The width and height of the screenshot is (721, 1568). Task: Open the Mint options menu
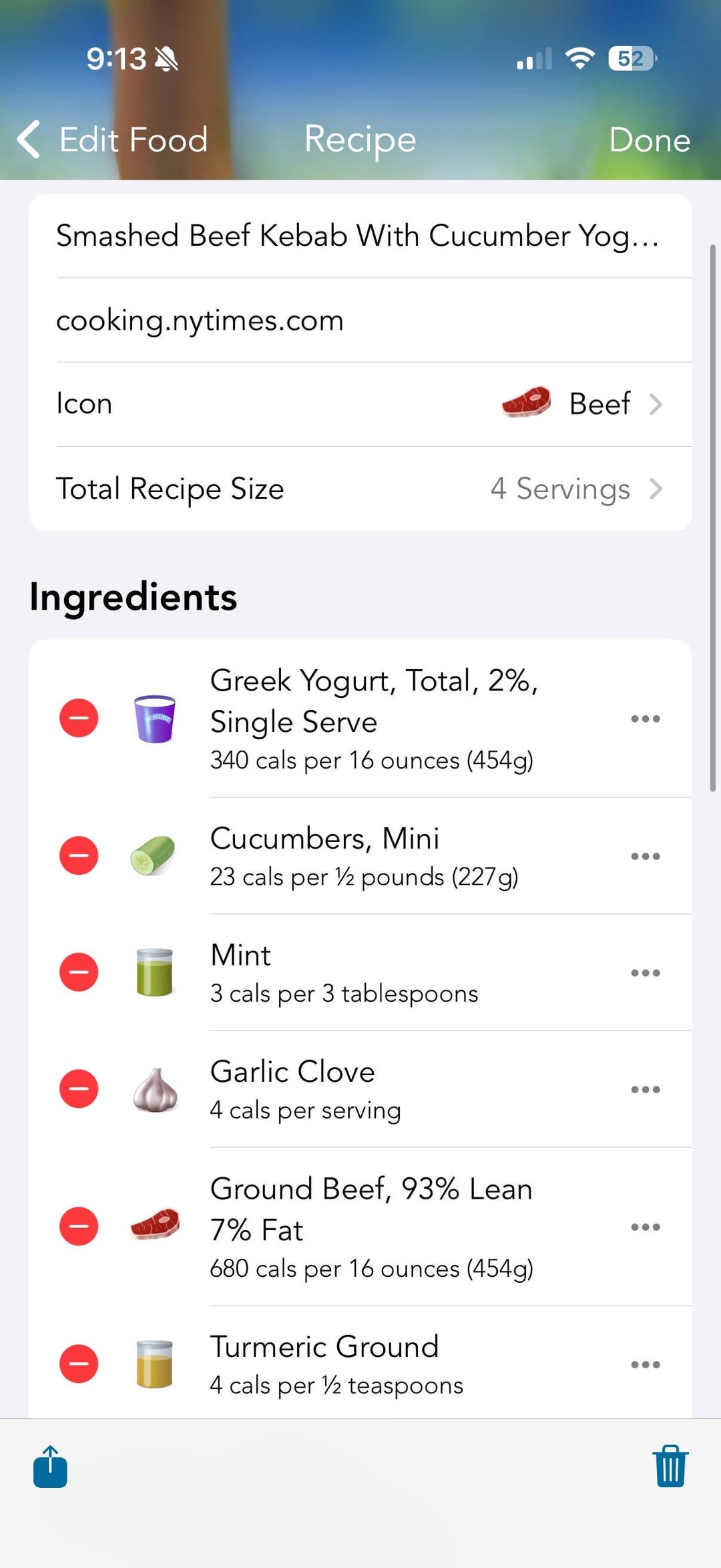[645, 973]
